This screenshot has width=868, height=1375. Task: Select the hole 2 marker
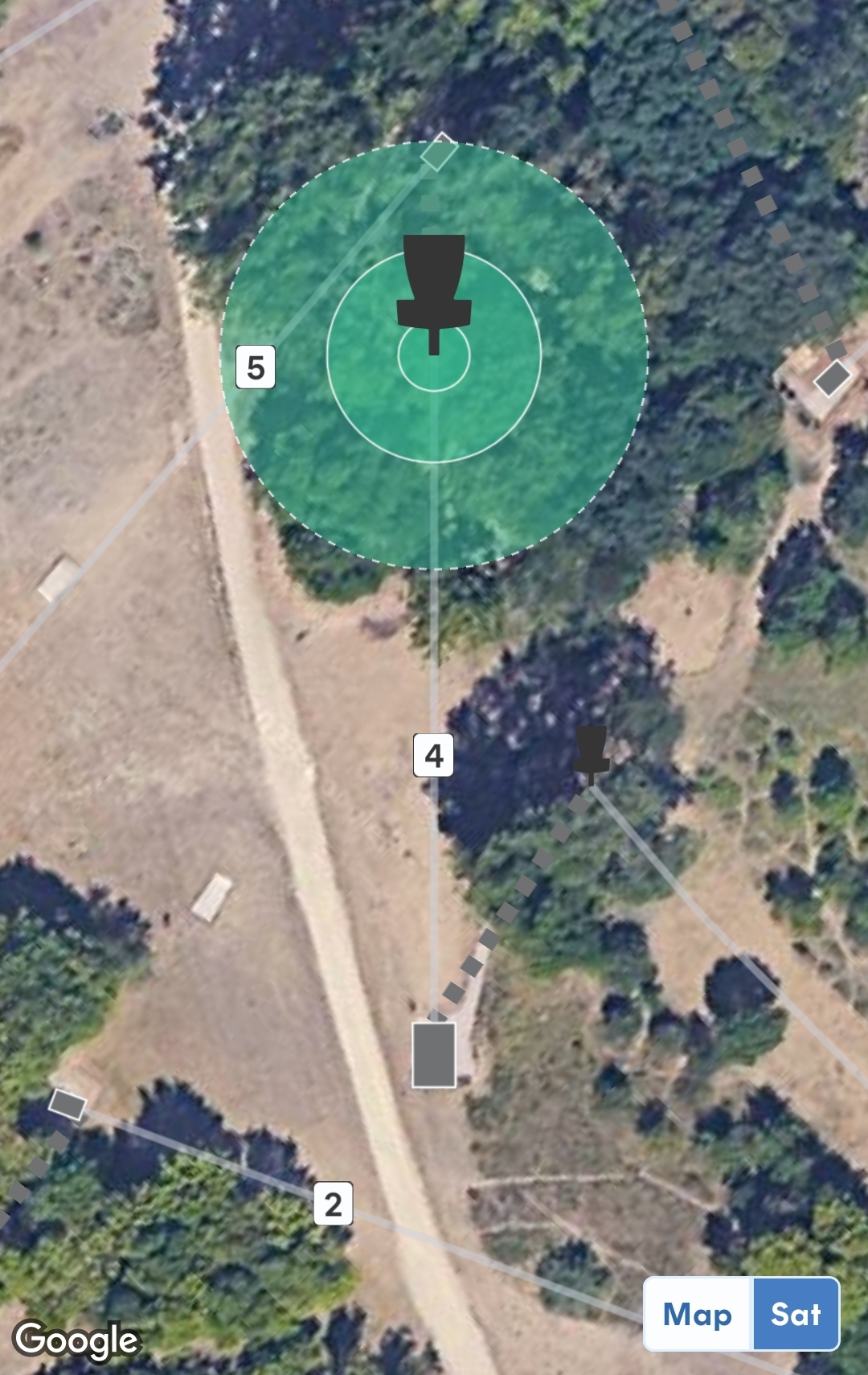tap(333, 1204)
